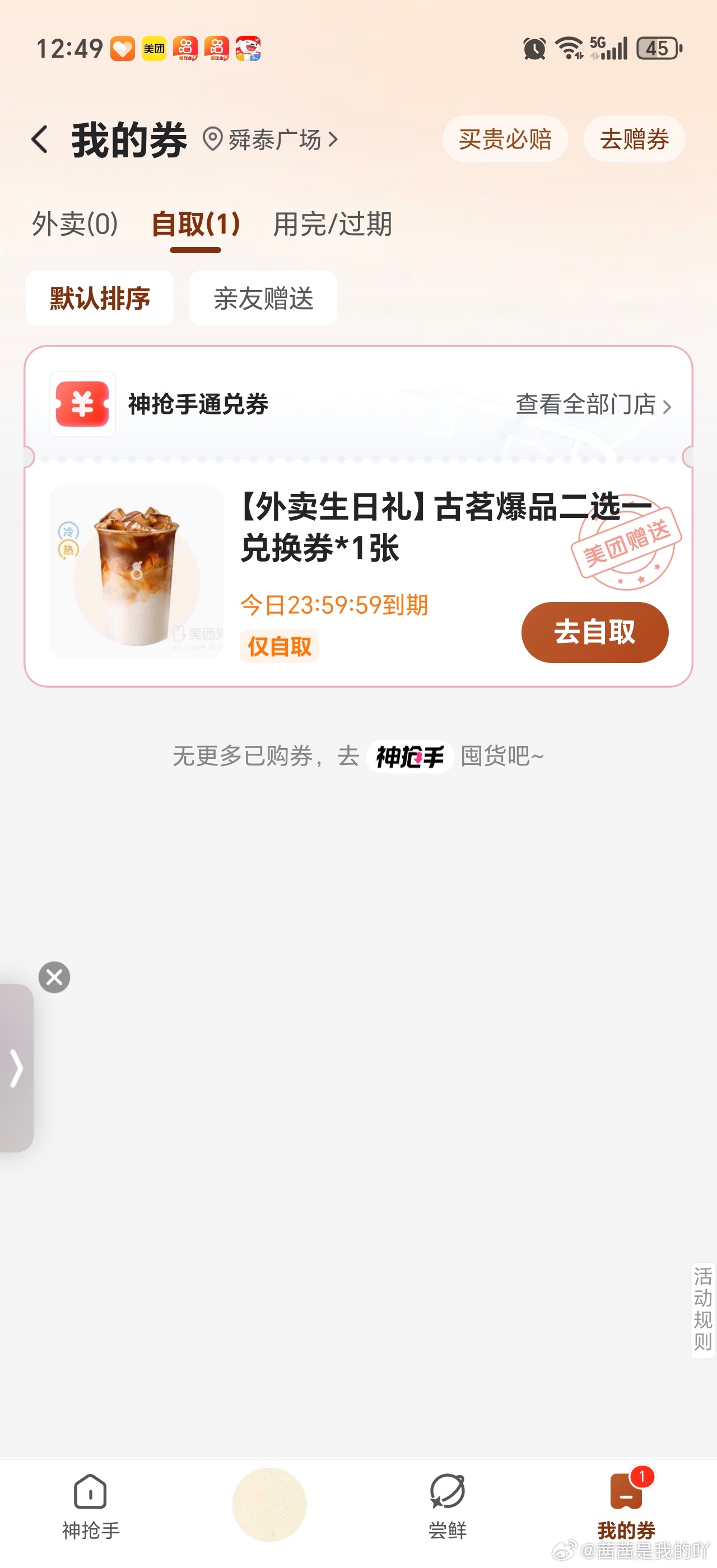
Task: Read the 活动规则 activity rules
Action: (x=702, y=1310)
